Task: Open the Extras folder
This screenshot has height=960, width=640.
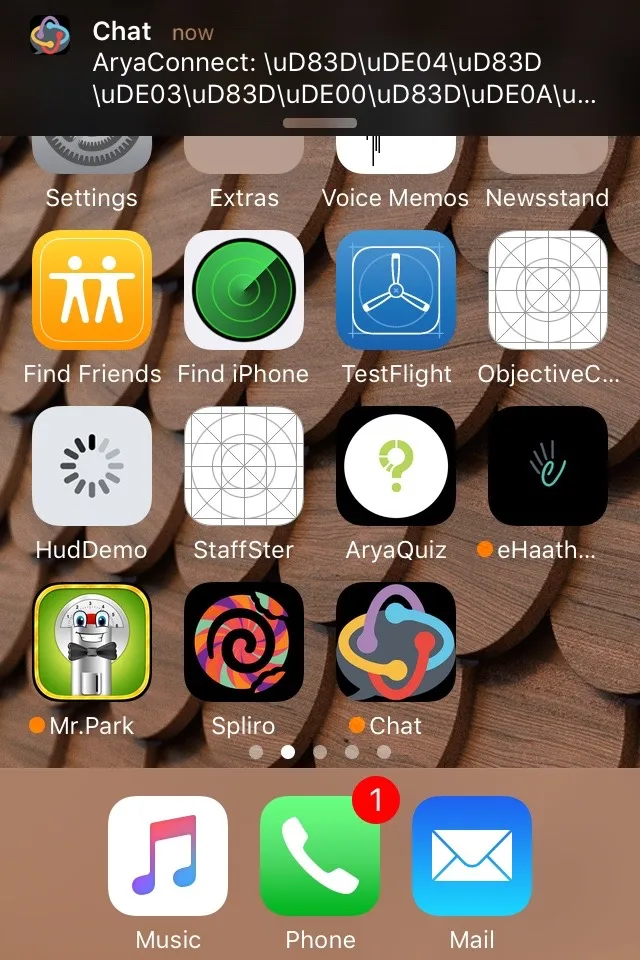Action: pyautogui.click(x=244, y=158)
